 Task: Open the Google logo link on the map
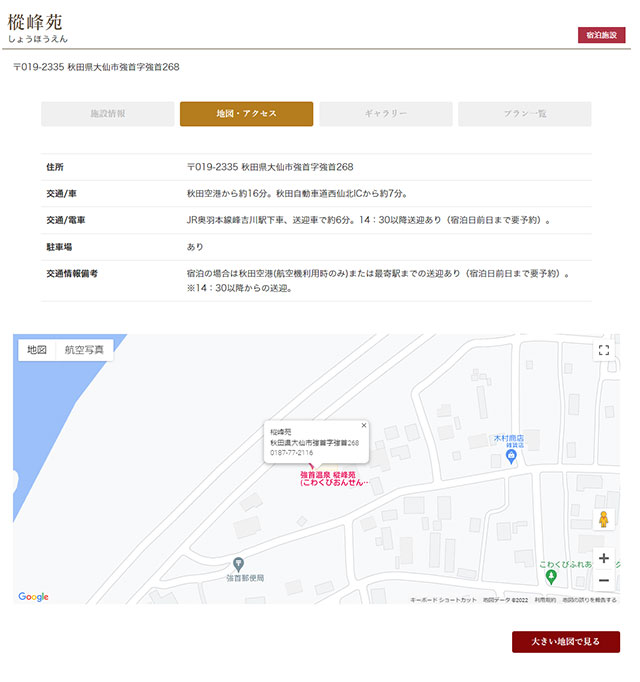click(33, 597)
